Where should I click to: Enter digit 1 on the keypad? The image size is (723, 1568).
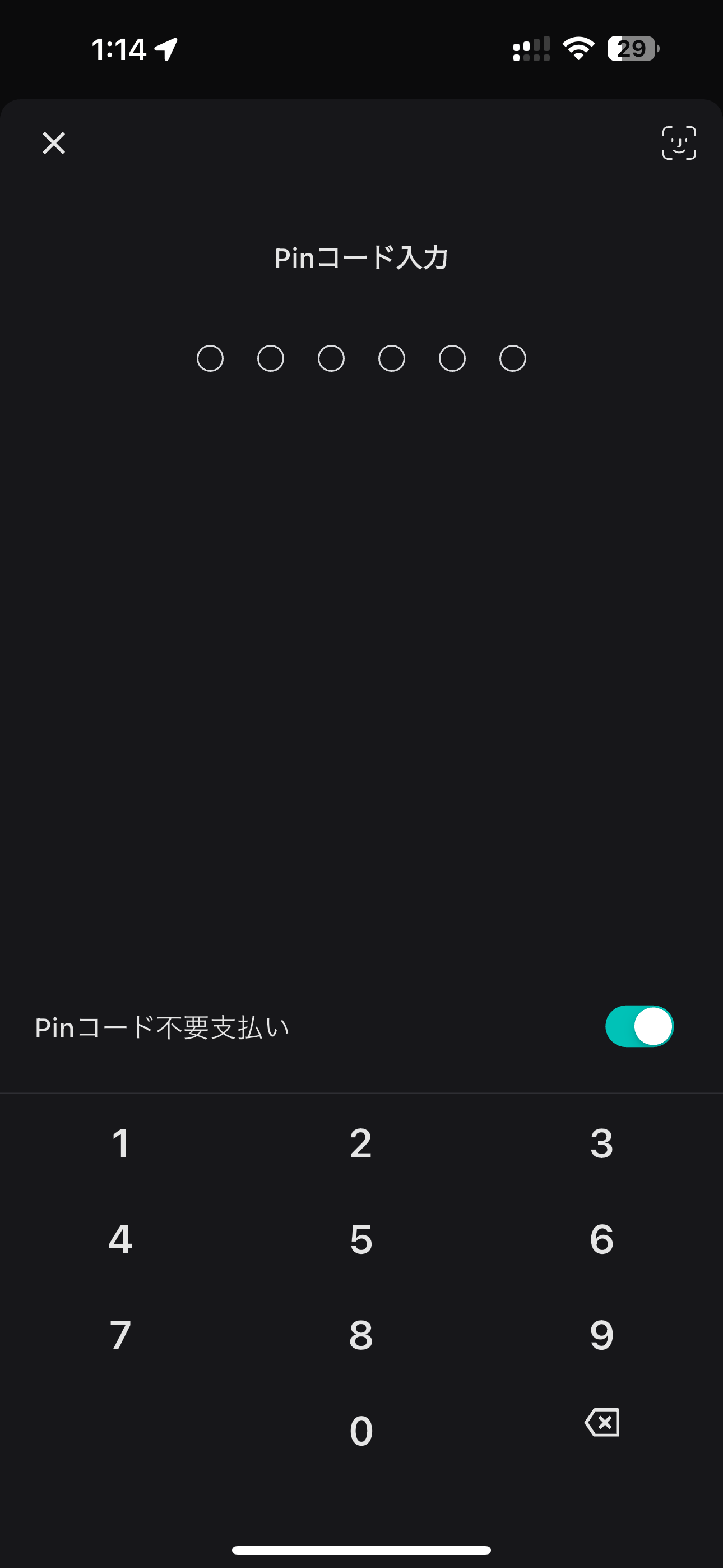point(121,1143)
